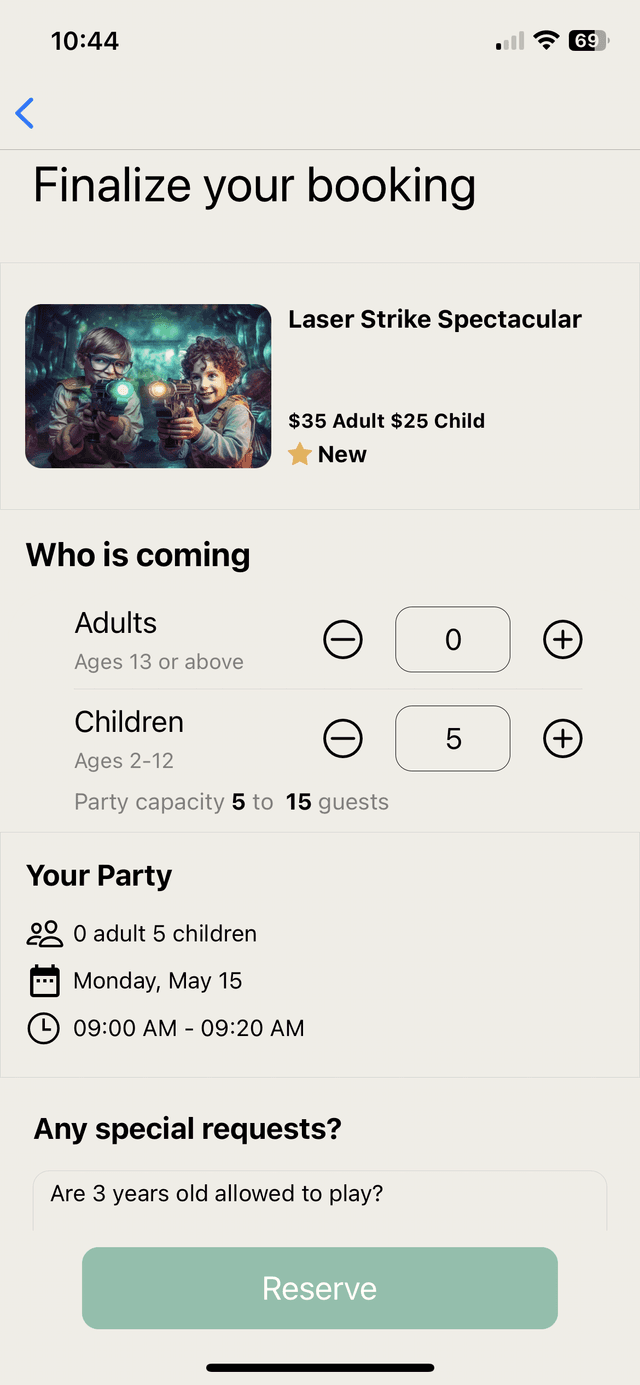Decrease the Adults count by one

pyautogui.click(x=343, y=640)
